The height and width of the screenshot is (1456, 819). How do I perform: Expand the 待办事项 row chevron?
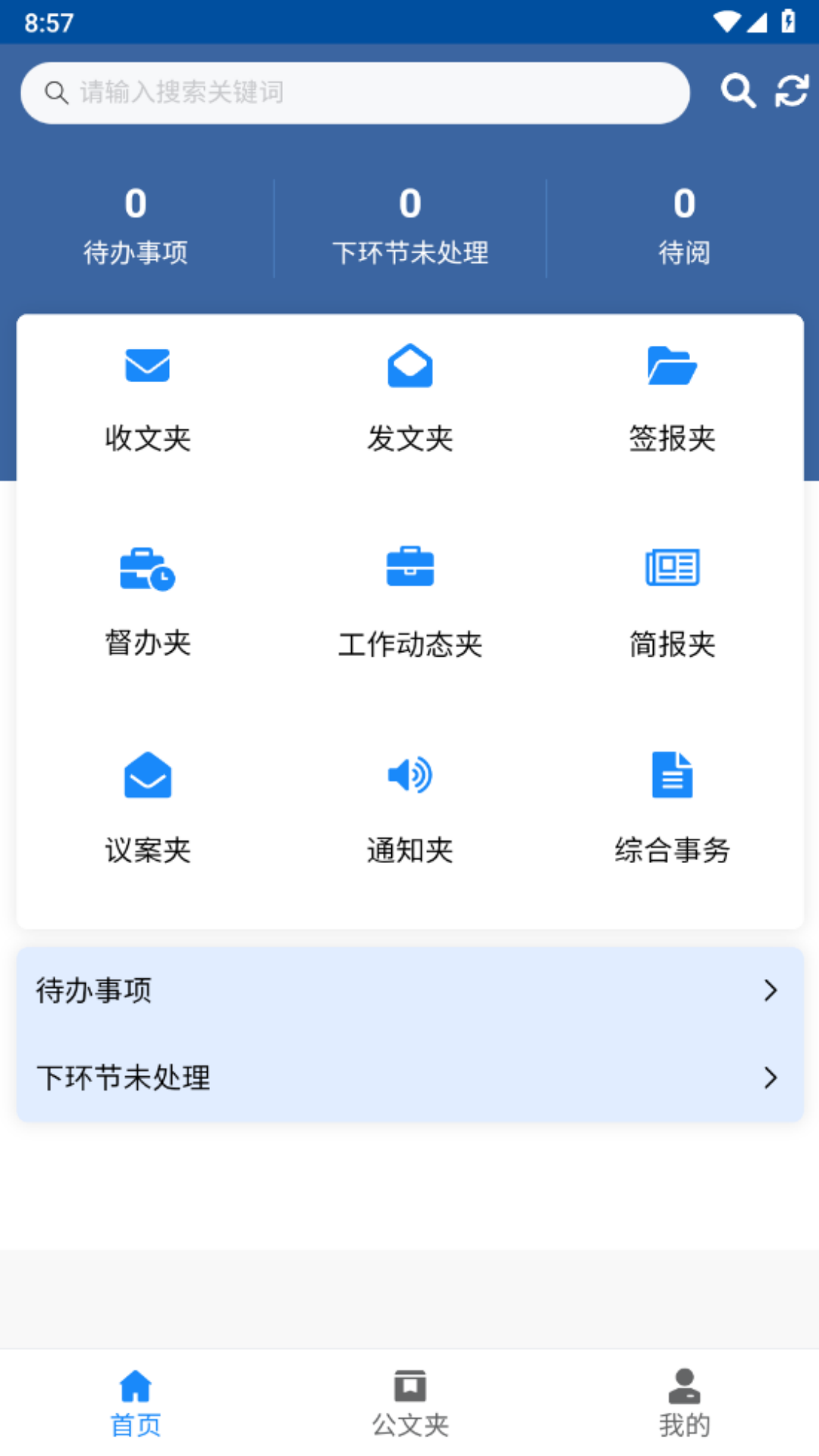[x=772, y=990]
